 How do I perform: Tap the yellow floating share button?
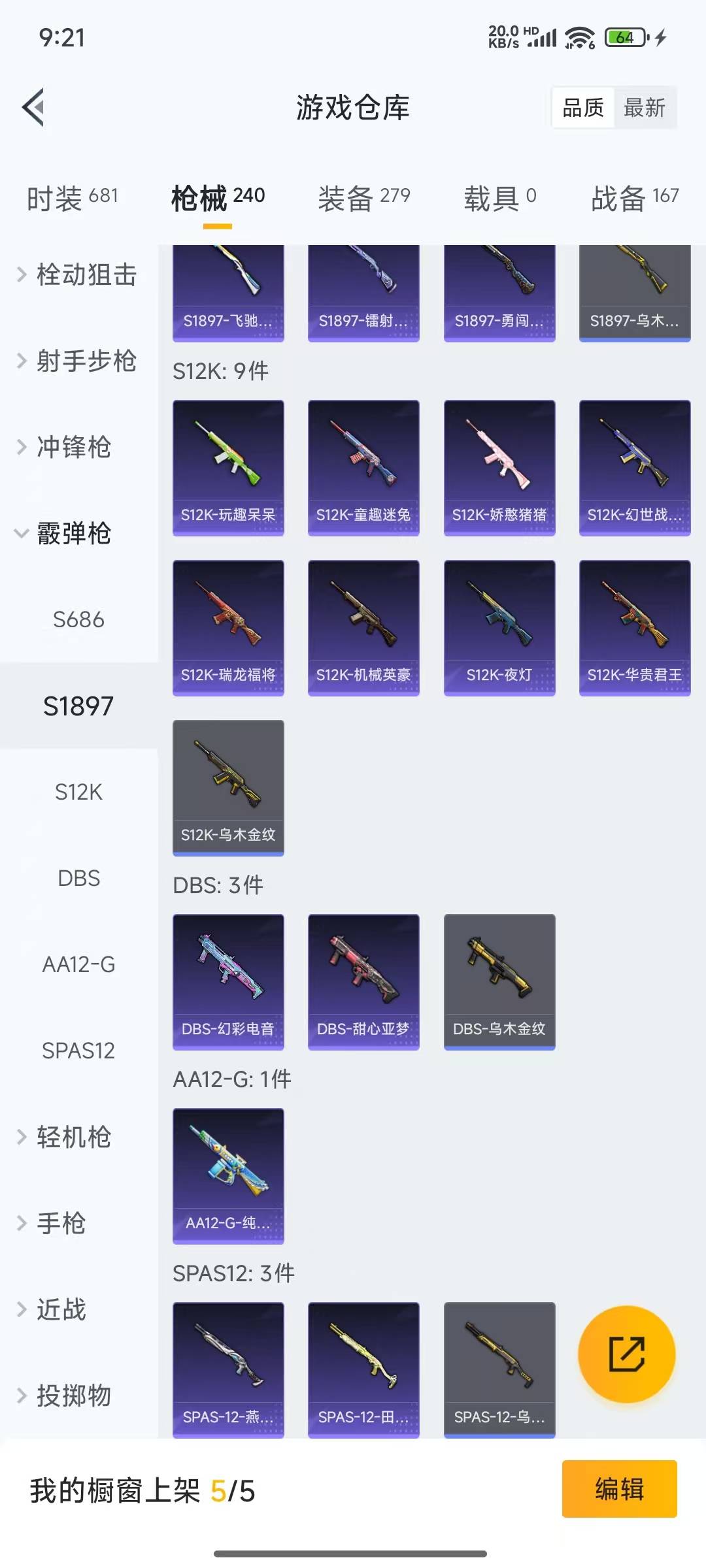(626, 1354)
